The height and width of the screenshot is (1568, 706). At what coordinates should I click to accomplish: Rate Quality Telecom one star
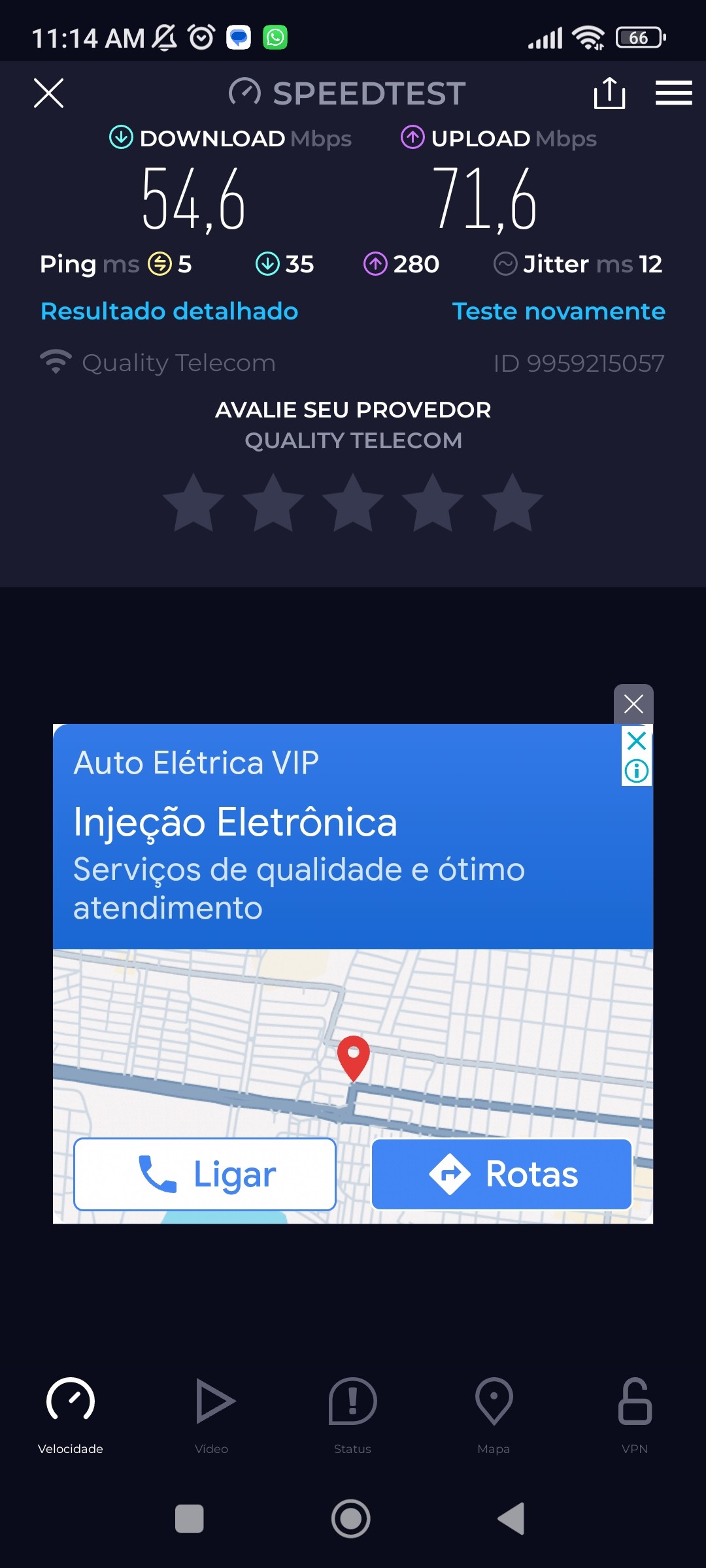pos(193,503)
